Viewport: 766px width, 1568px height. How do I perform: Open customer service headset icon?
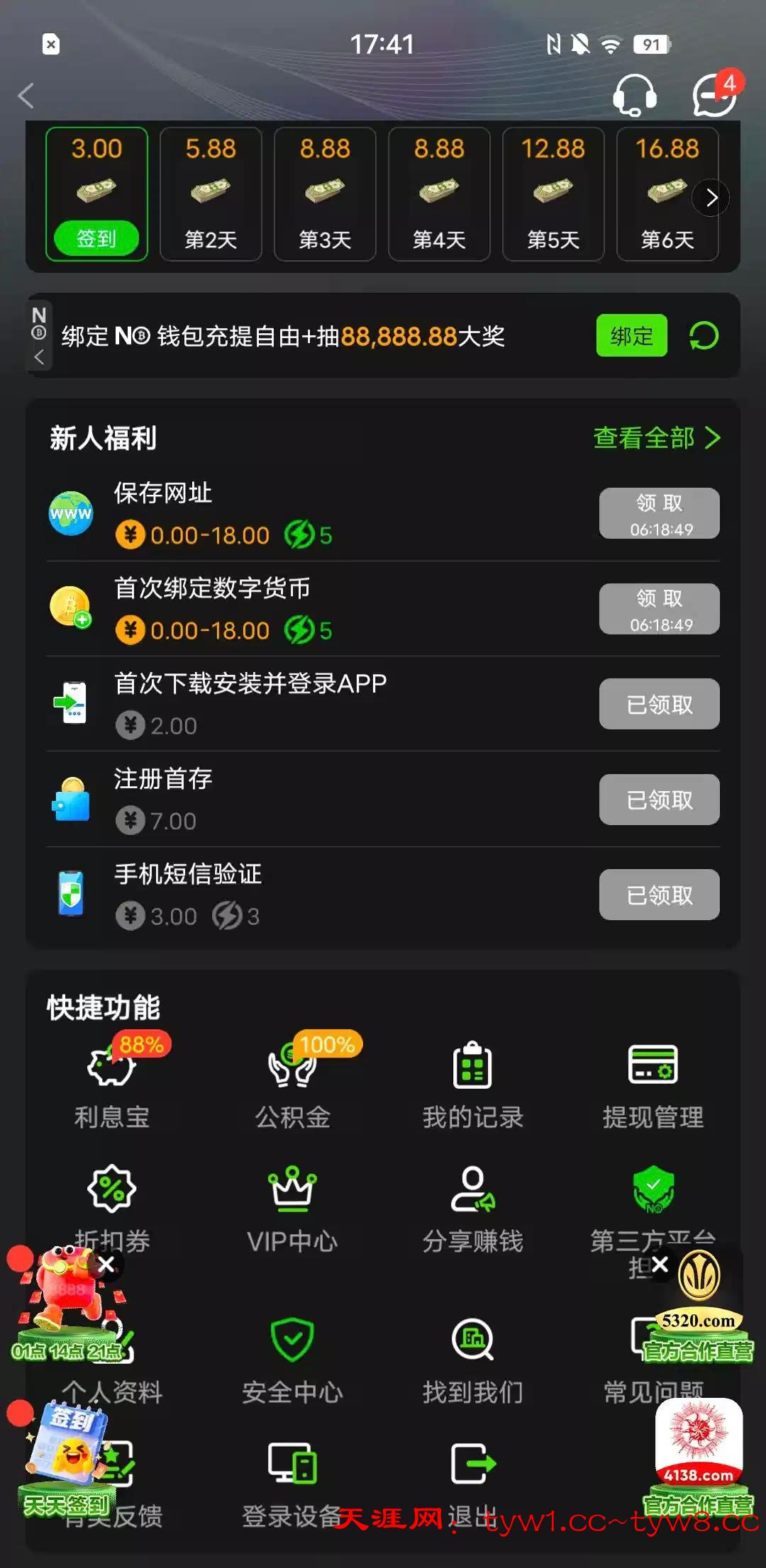coord(634,95)
